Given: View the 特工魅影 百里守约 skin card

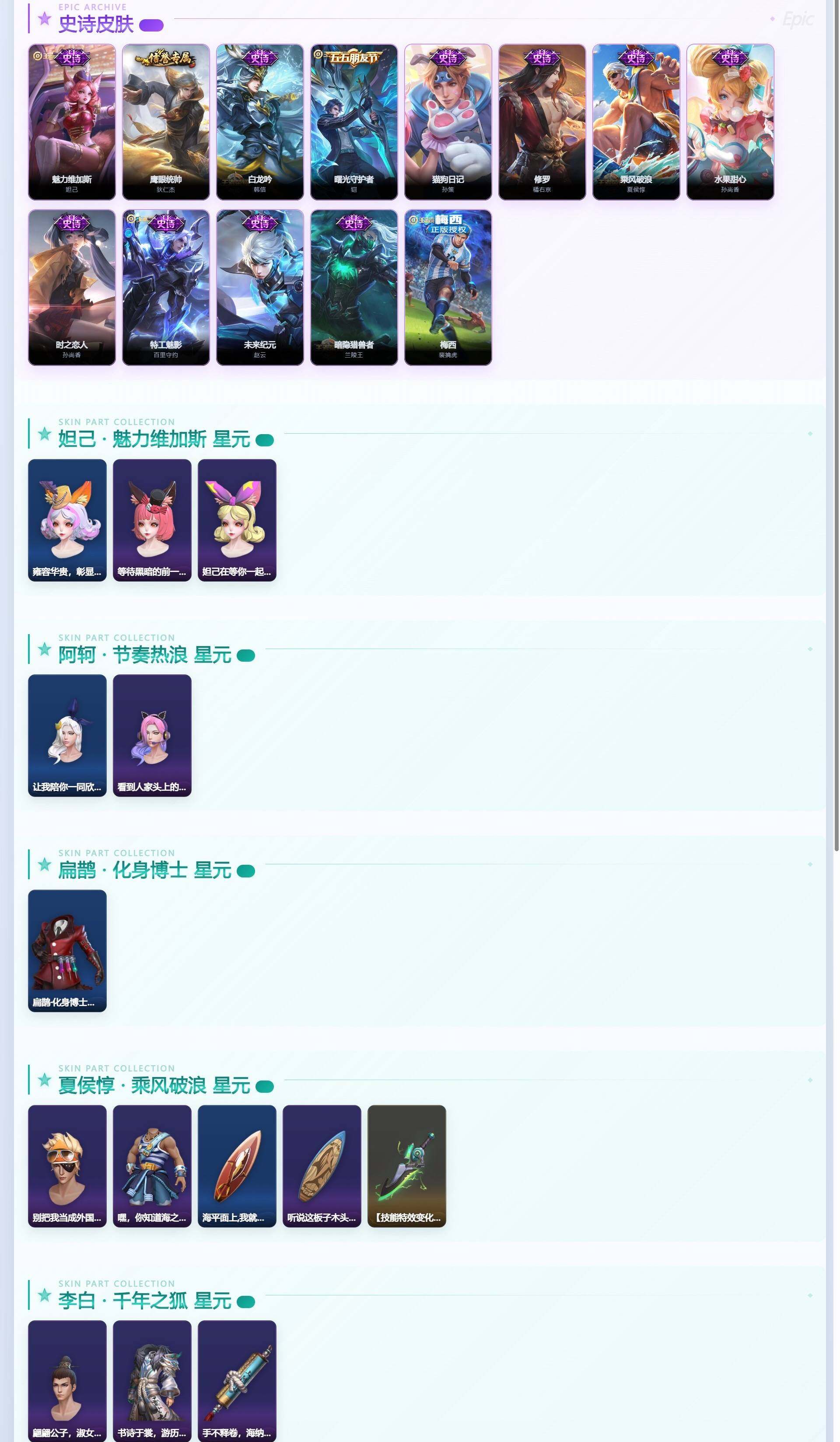Looking at the screenshot, I should pyautogui.click(x=166, y=287).
